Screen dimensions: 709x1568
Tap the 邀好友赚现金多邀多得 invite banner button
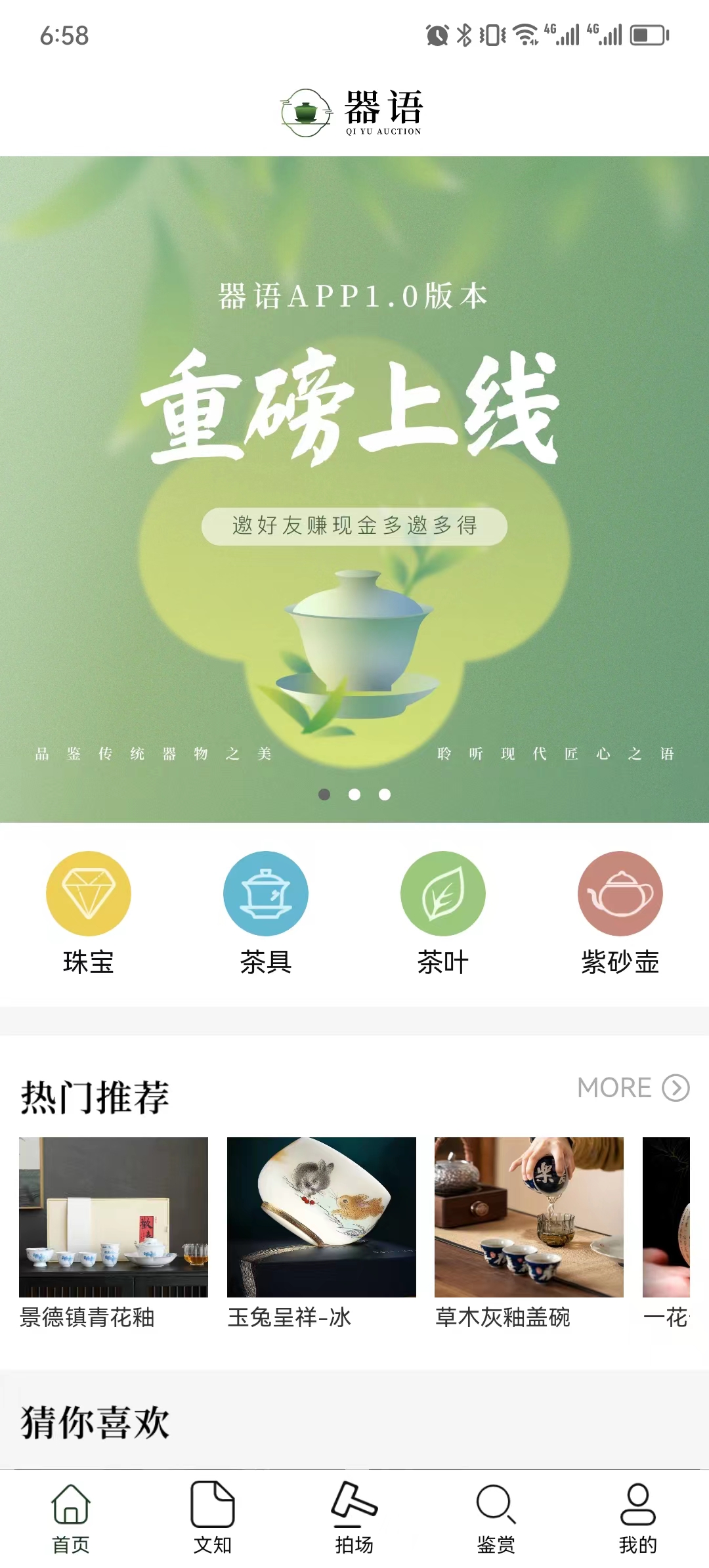[354, 525]
